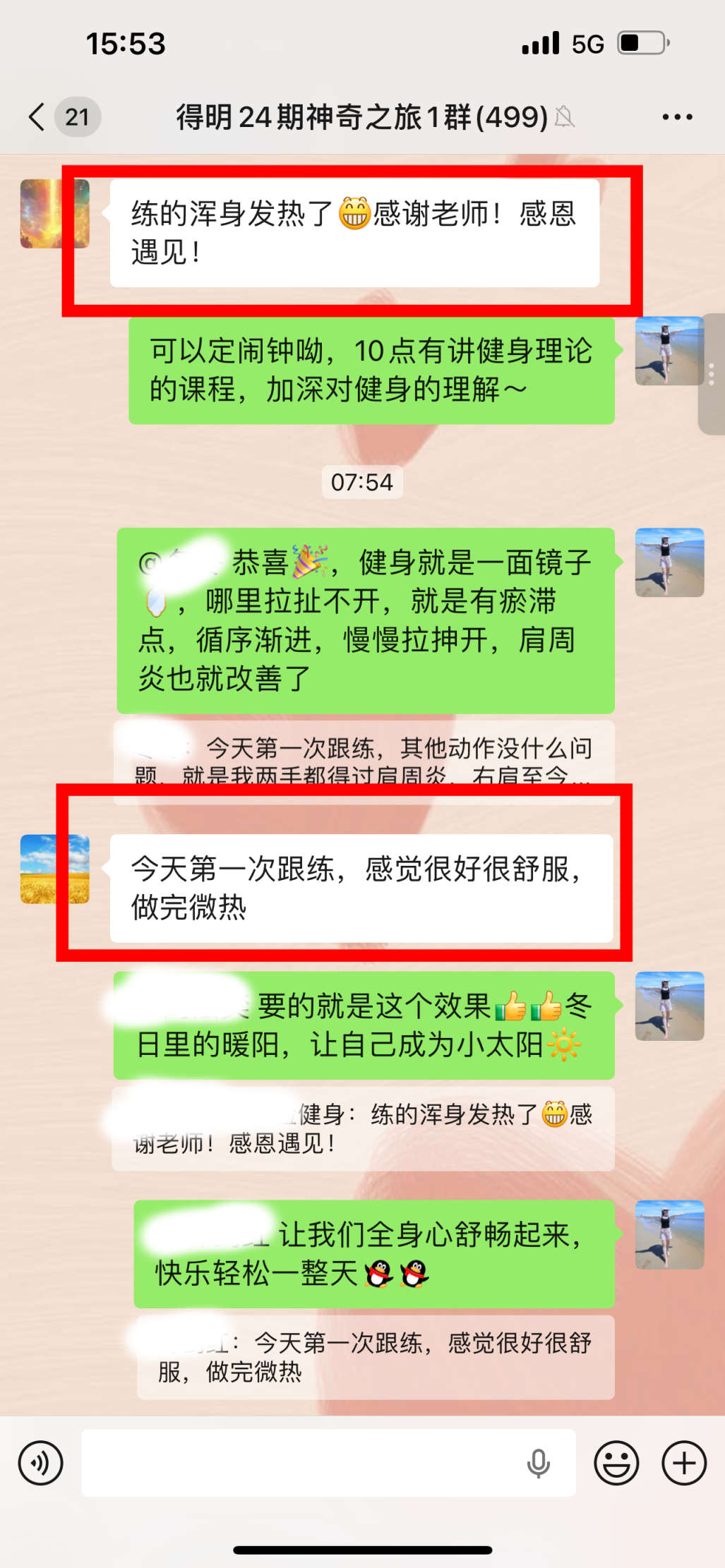
Task: Open quoted message about 肩周炎 under 恭喜 reply
Action: click(364, 762)
